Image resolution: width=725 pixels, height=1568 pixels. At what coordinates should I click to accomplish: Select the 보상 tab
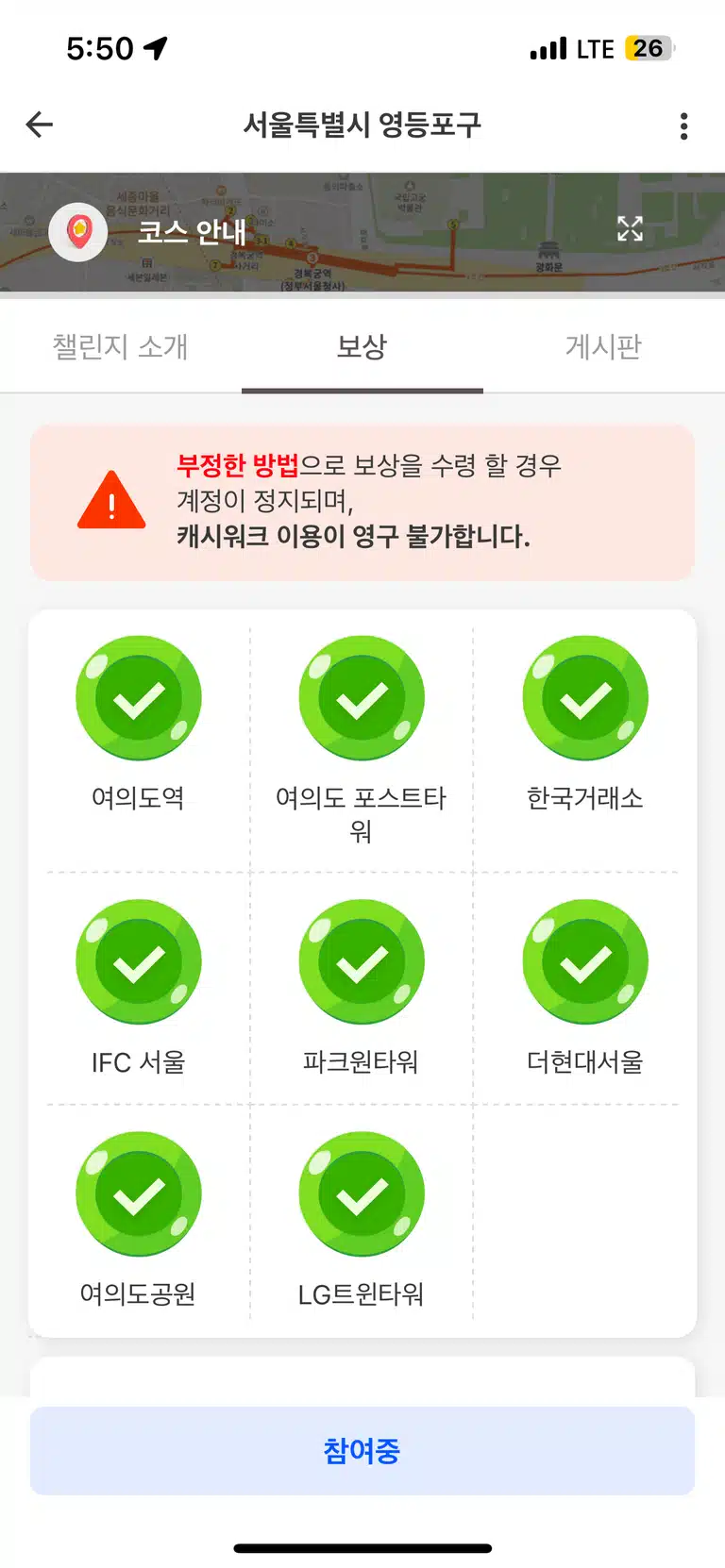[x=362, y=346]
